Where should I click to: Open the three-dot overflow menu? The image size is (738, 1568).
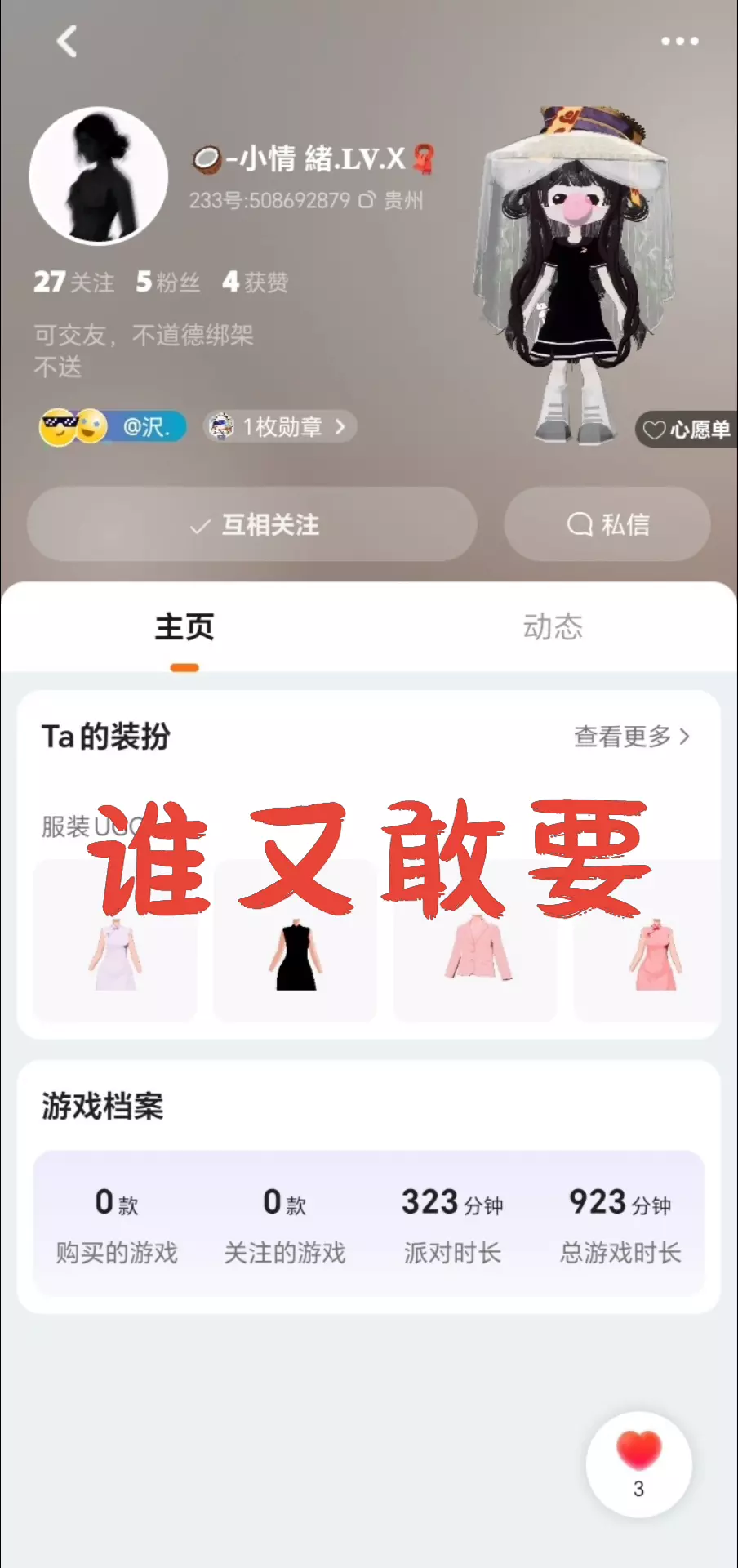pos(679,41)
